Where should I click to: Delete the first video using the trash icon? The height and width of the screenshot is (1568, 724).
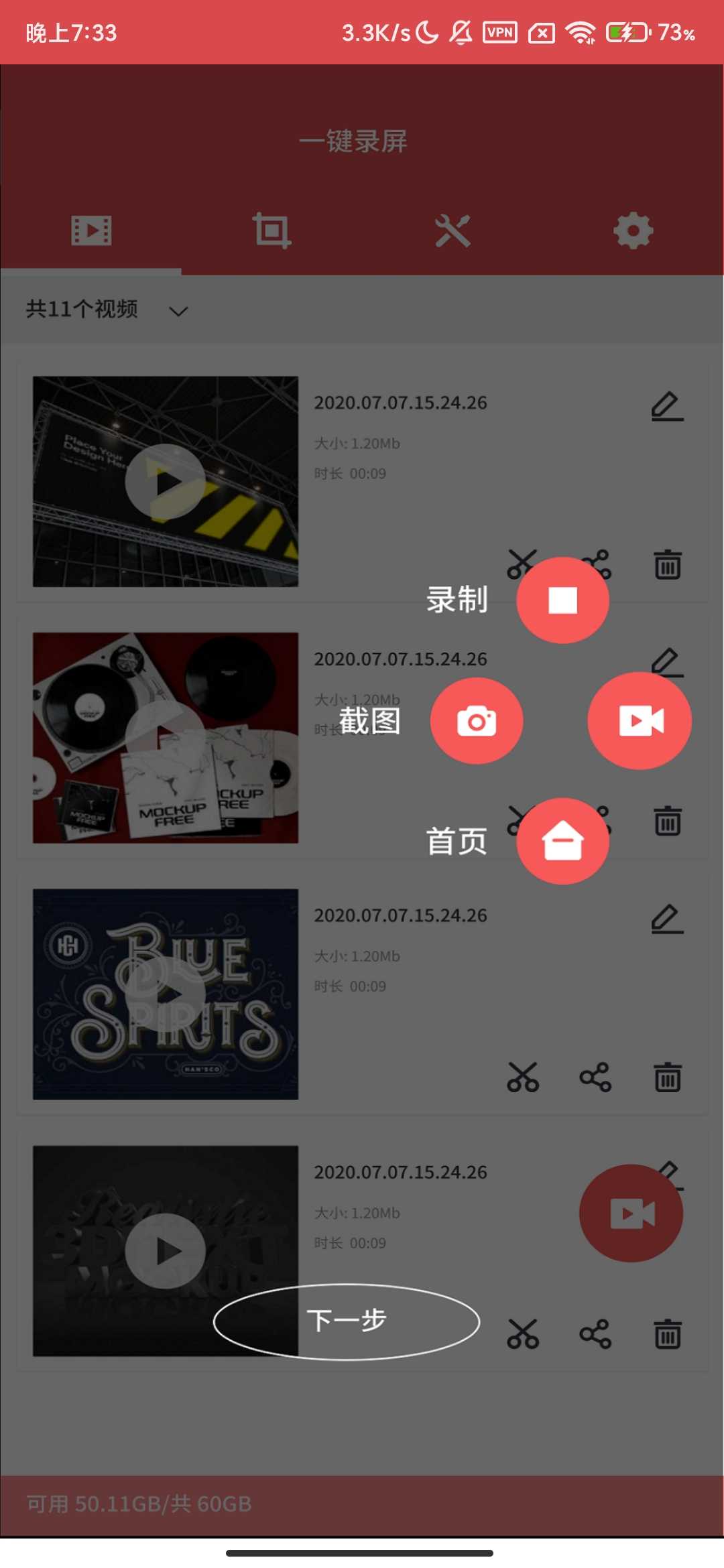pyautogui.click(x=666, y=564)
